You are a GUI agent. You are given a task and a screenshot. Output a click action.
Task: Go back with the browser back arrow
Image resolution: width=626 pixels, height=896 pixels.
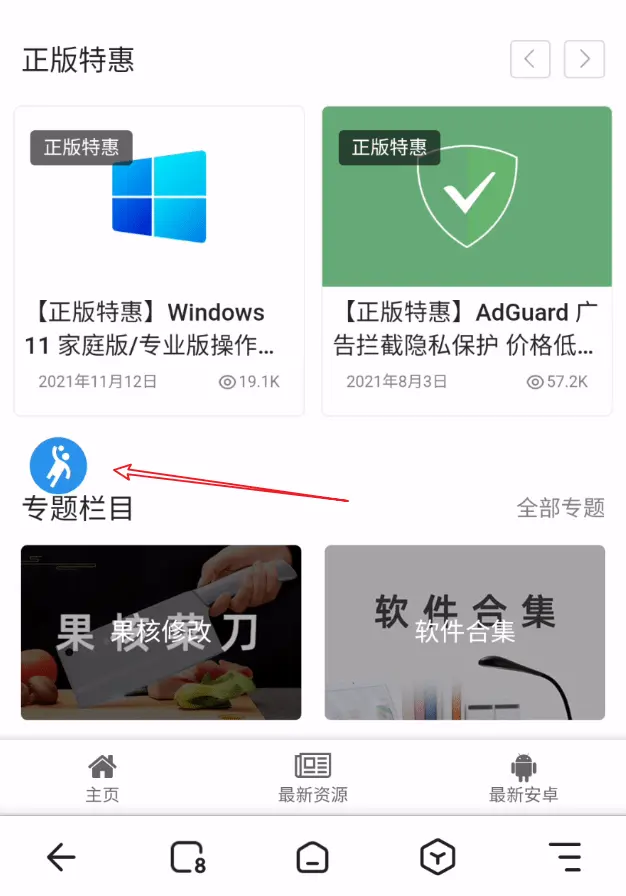click(x=62, y=857)
